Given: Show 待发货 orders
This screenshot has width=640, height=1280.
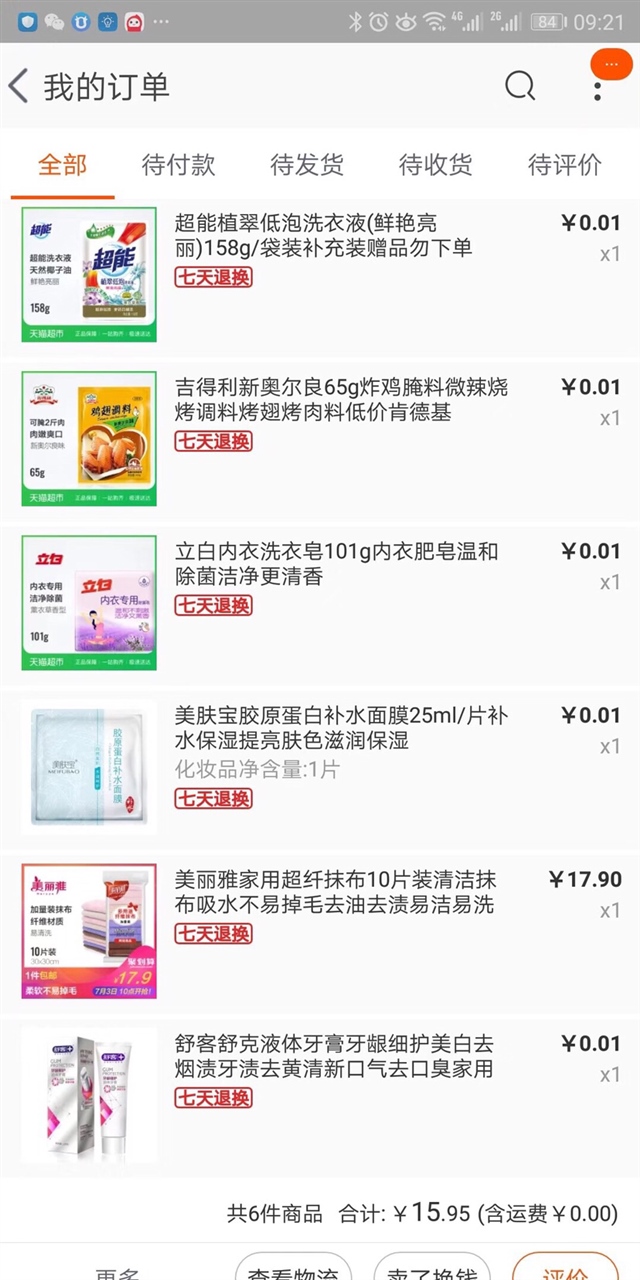Looking at the screenshot, I should click(307, 165).
